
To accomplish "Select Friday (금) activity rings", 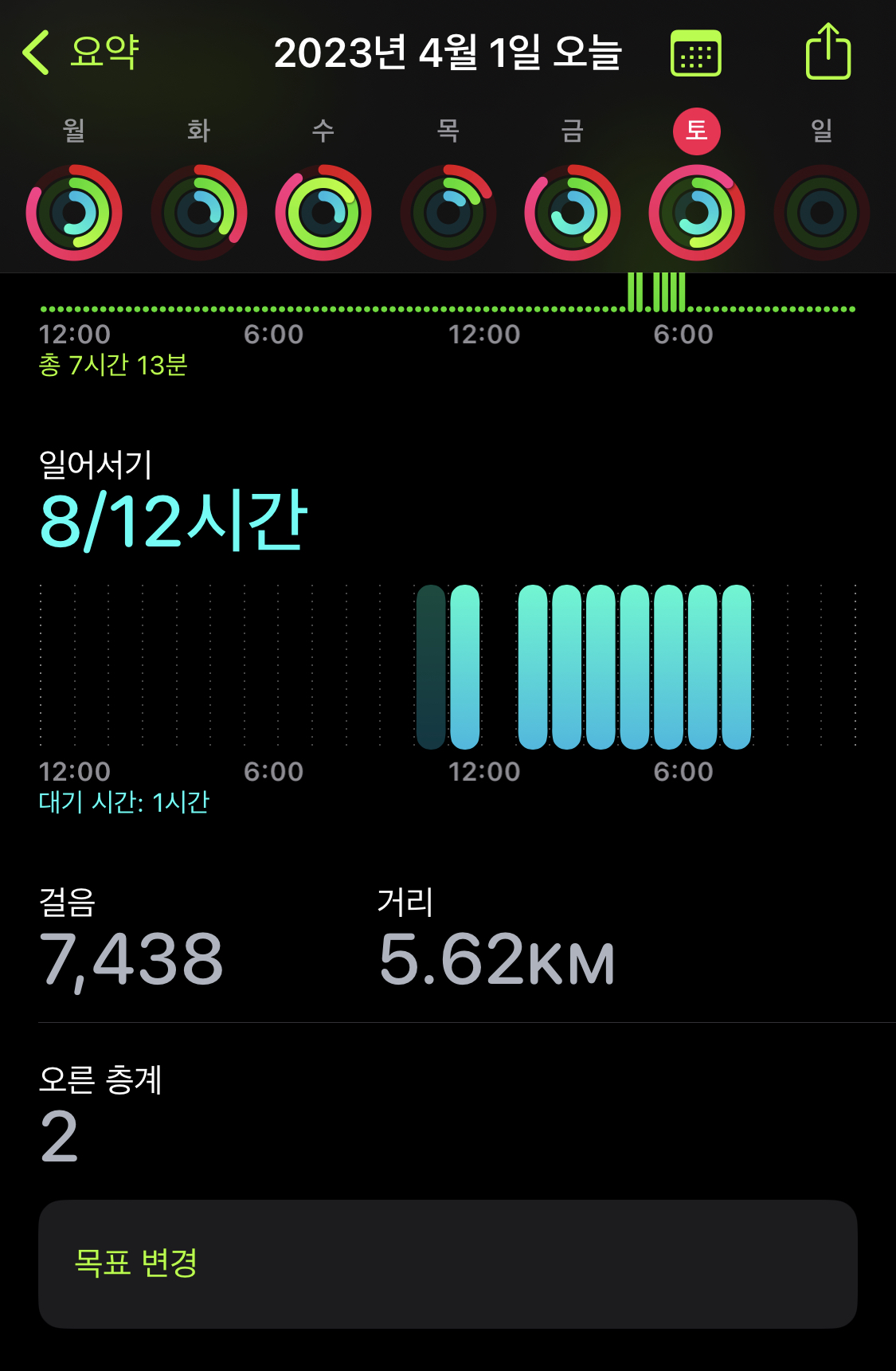I will click(573, 212).
